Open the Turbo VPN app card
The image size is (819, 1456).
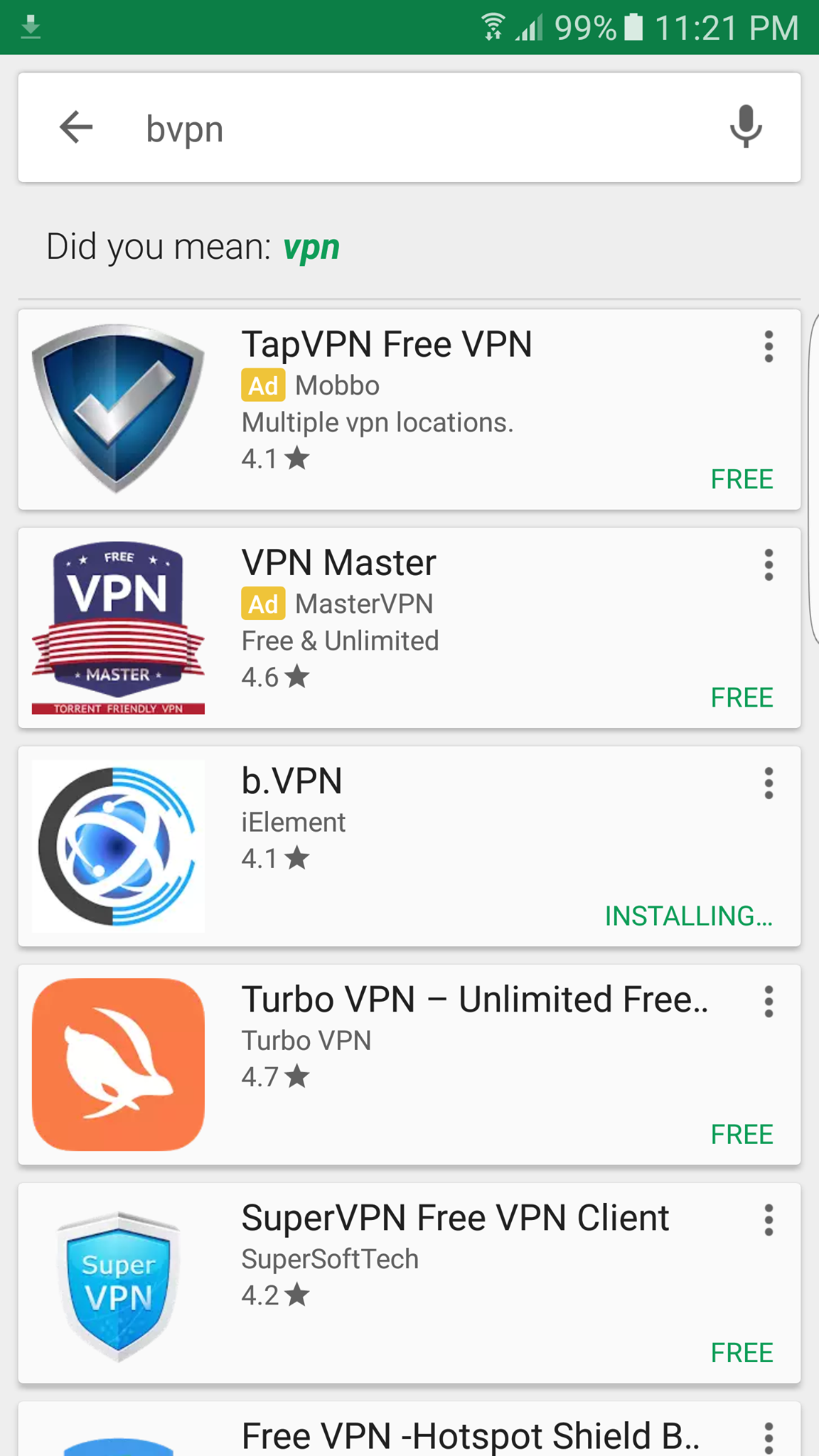coord(409,1064)
